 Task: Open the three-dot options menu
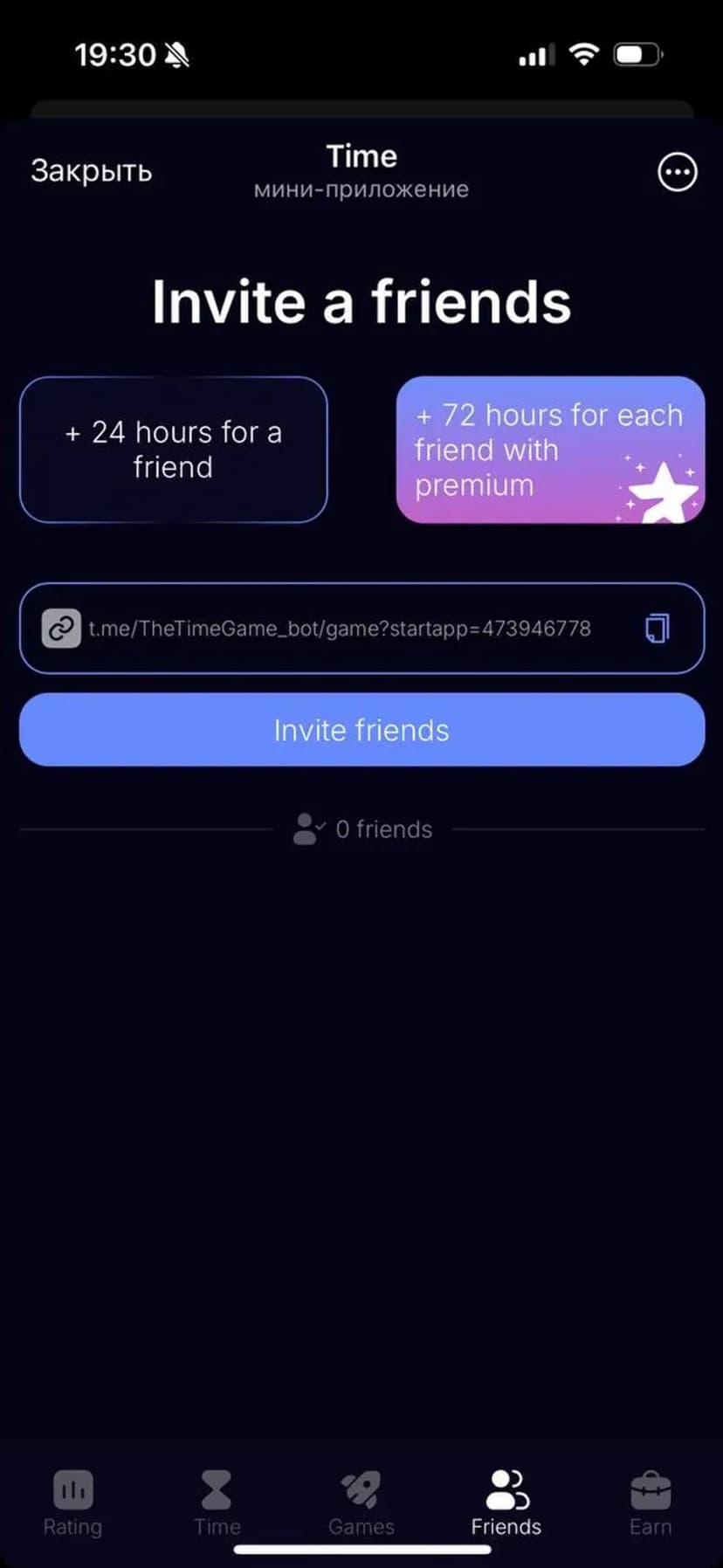pos(677,172)
